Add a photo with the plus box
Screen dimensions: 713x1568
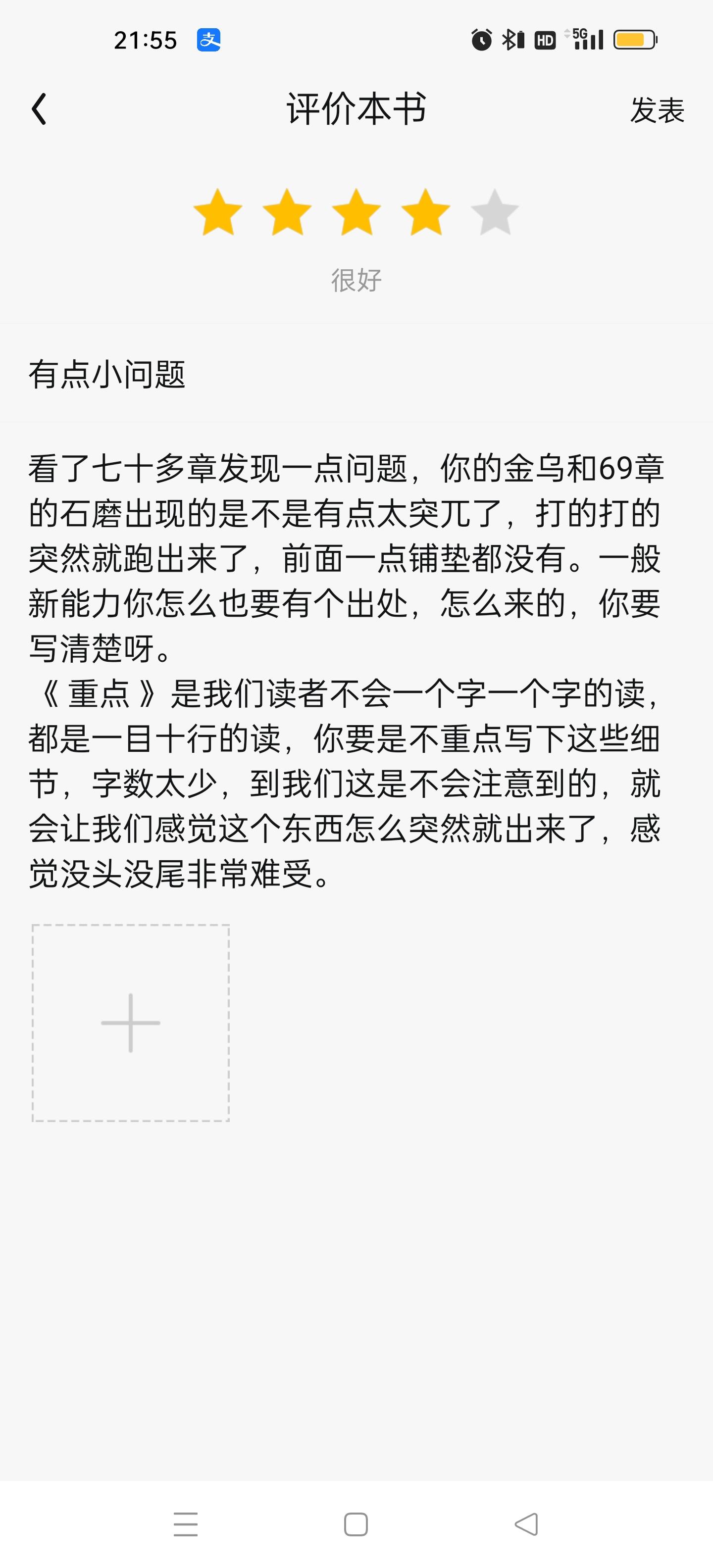point(131,1023)
